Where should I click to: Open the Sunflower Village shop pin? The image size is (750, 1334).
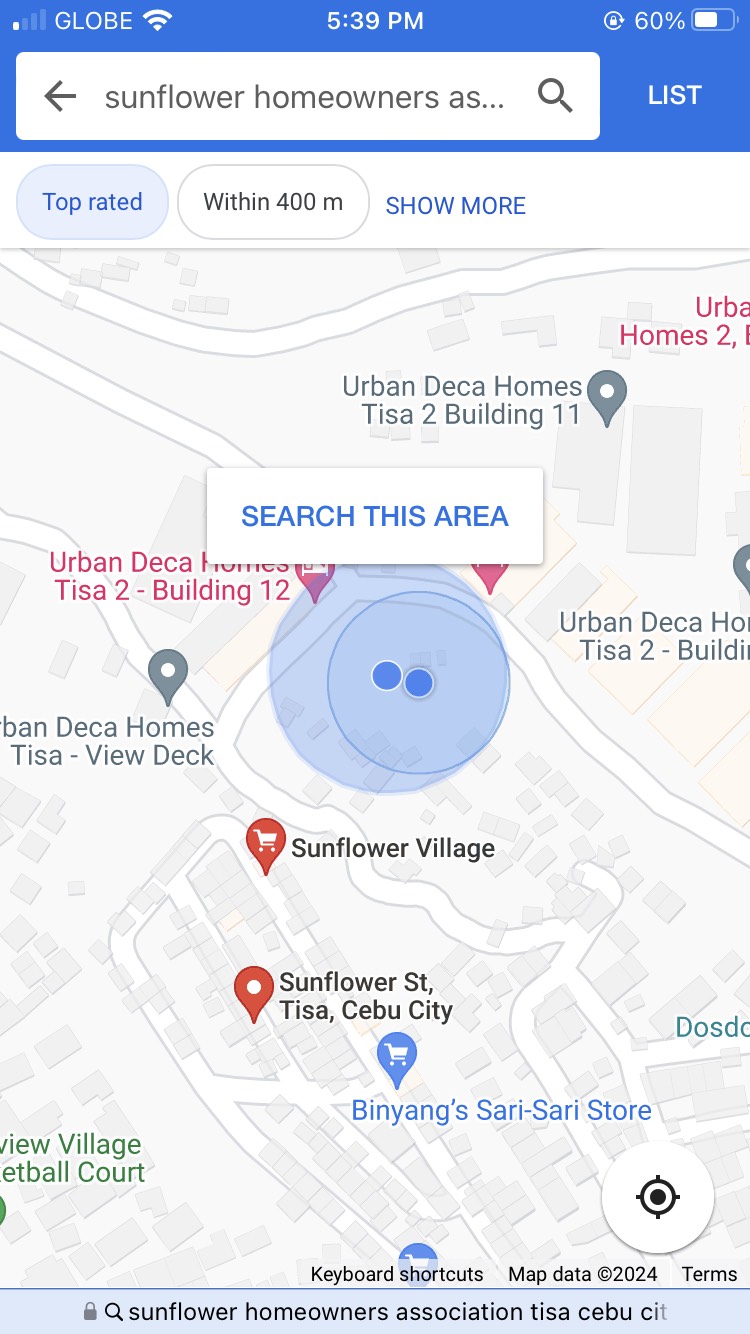click(266, 843)
